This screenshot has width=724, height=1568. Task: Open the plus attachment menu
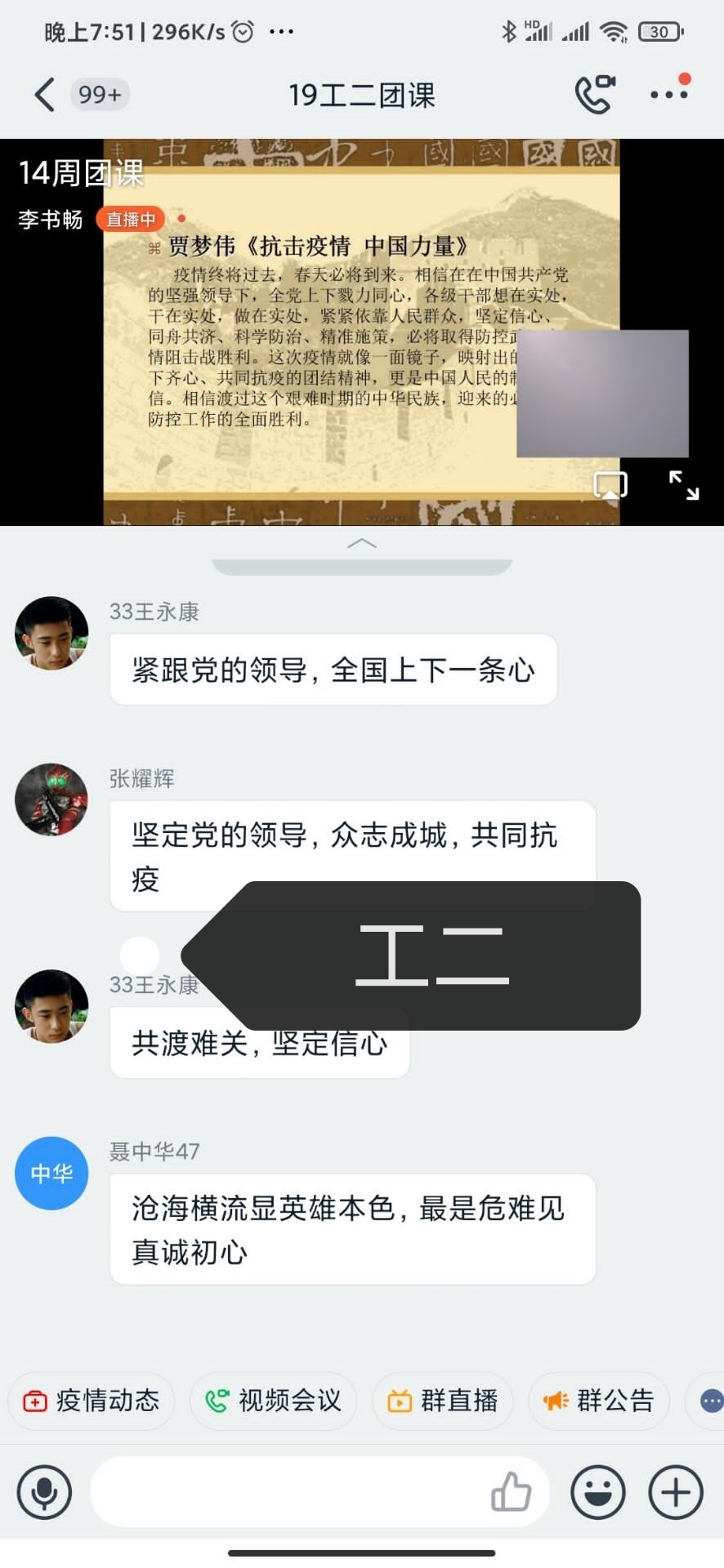[675, 1493]
